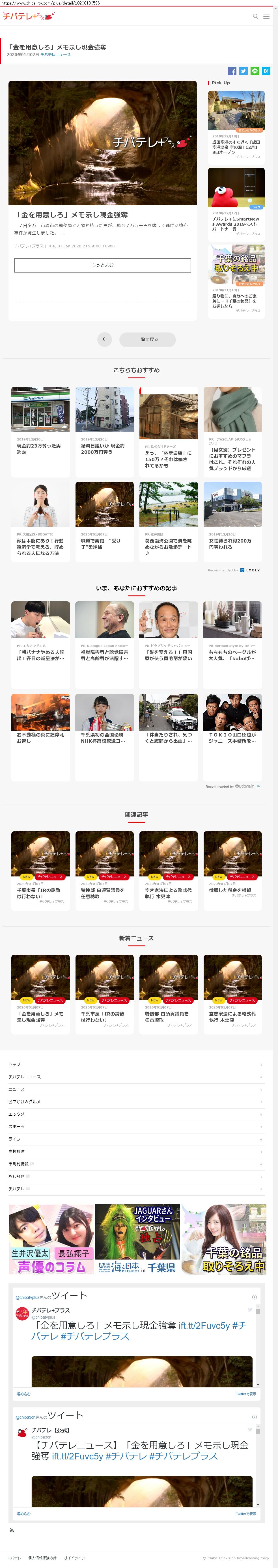Tap 一覧に戻る to return to list
Image resolution: width=278 pixels, height=1568 pixels.
point(147,339)
